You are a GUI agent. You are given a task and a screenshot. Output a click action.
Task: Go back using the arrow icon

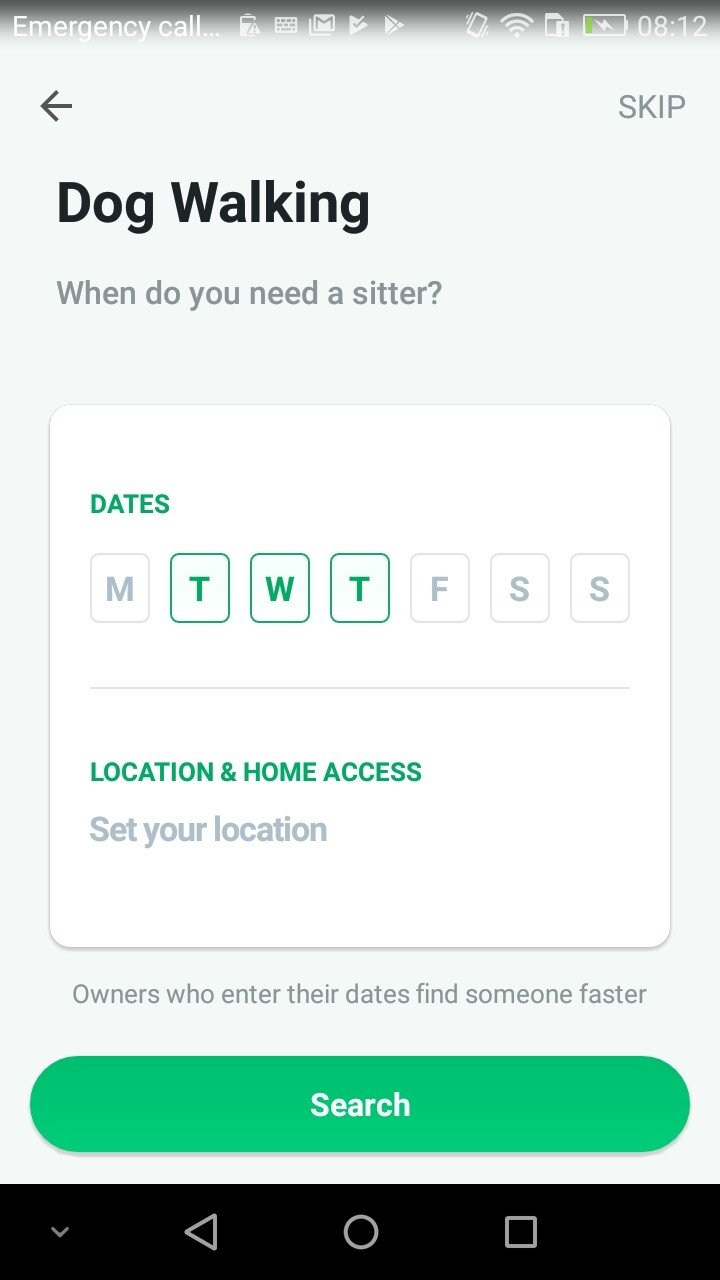pyautogui.click(x=56, y=106)
